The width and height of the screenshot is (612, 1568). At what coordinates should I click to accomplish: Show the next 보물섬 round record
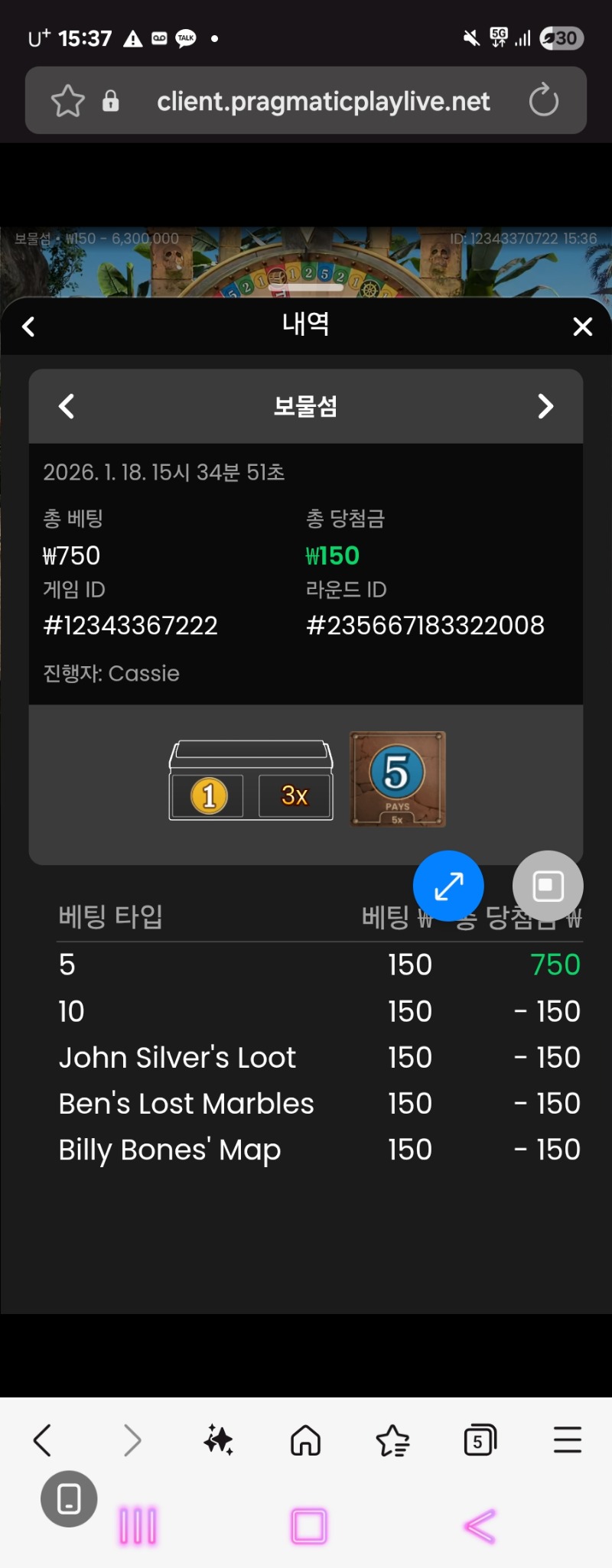[545, 406]
